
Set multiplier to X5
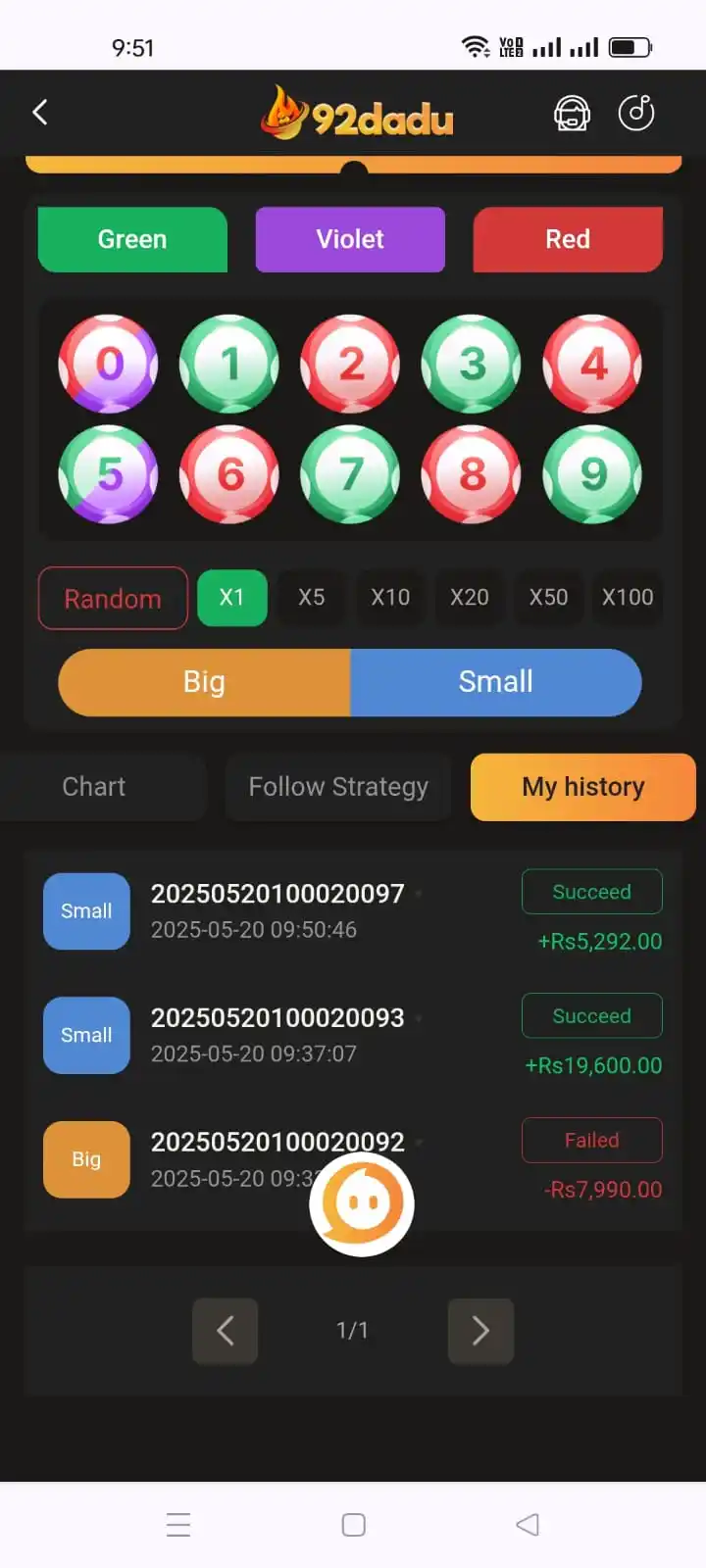(311, 597)
